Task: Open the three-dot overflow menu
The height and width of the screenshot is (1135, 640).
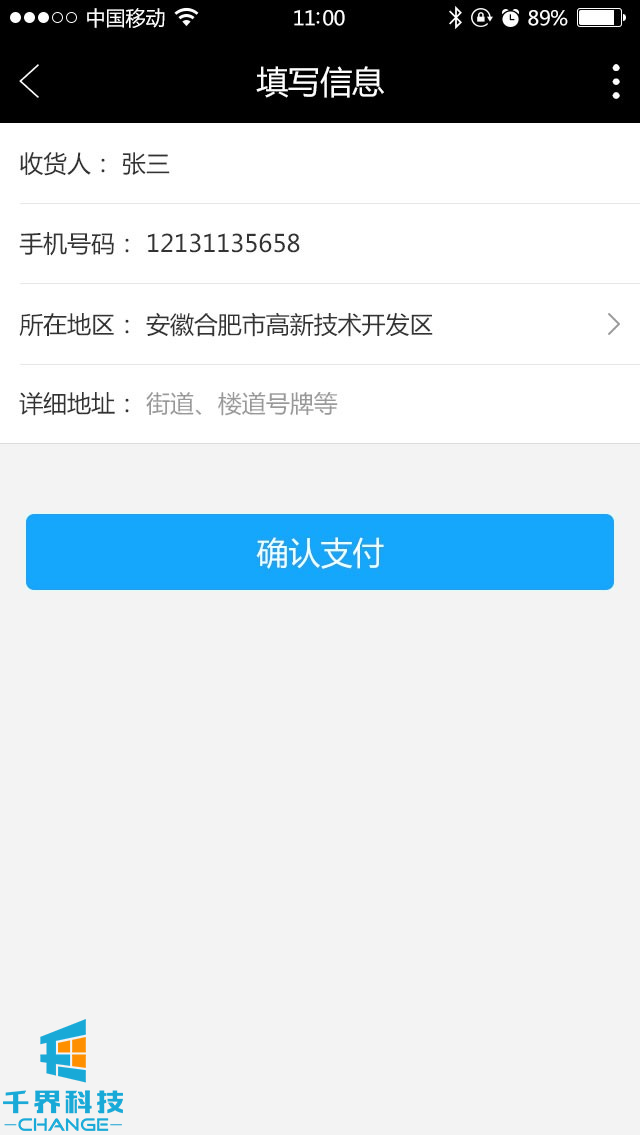Action: pyautogui.click(x=615, y=81)
